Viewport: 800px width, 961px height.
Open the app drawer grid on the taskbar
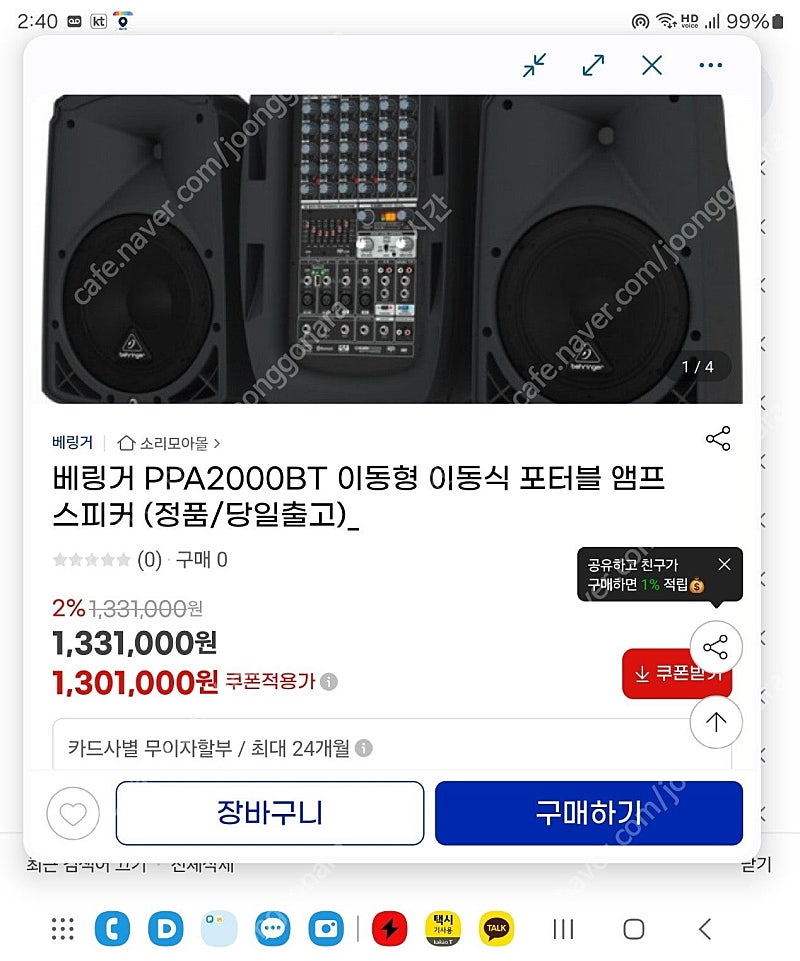62,928
